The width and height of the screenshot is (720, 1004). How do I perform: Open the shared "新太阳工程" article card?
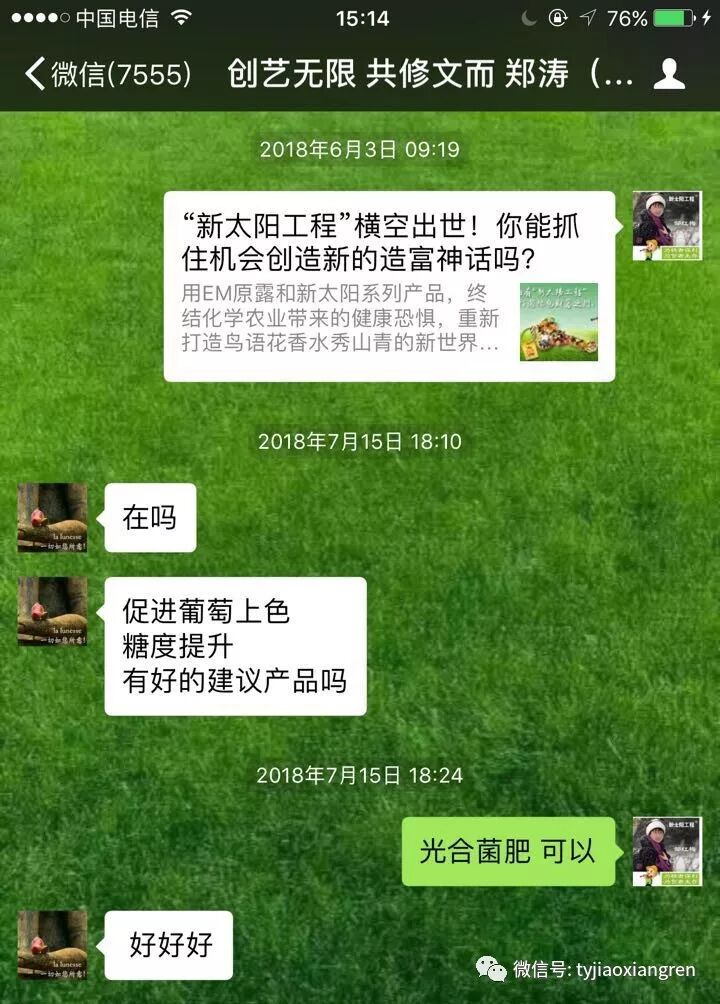click(389, 286)
